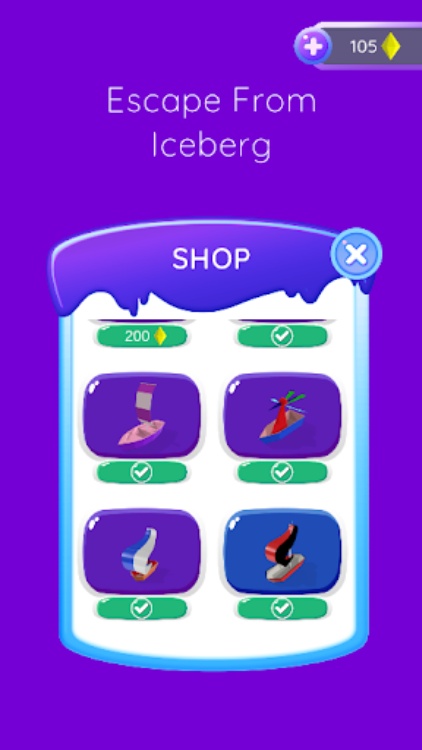Tap the checkmark button under the pink sailboat

pos(142,473)
